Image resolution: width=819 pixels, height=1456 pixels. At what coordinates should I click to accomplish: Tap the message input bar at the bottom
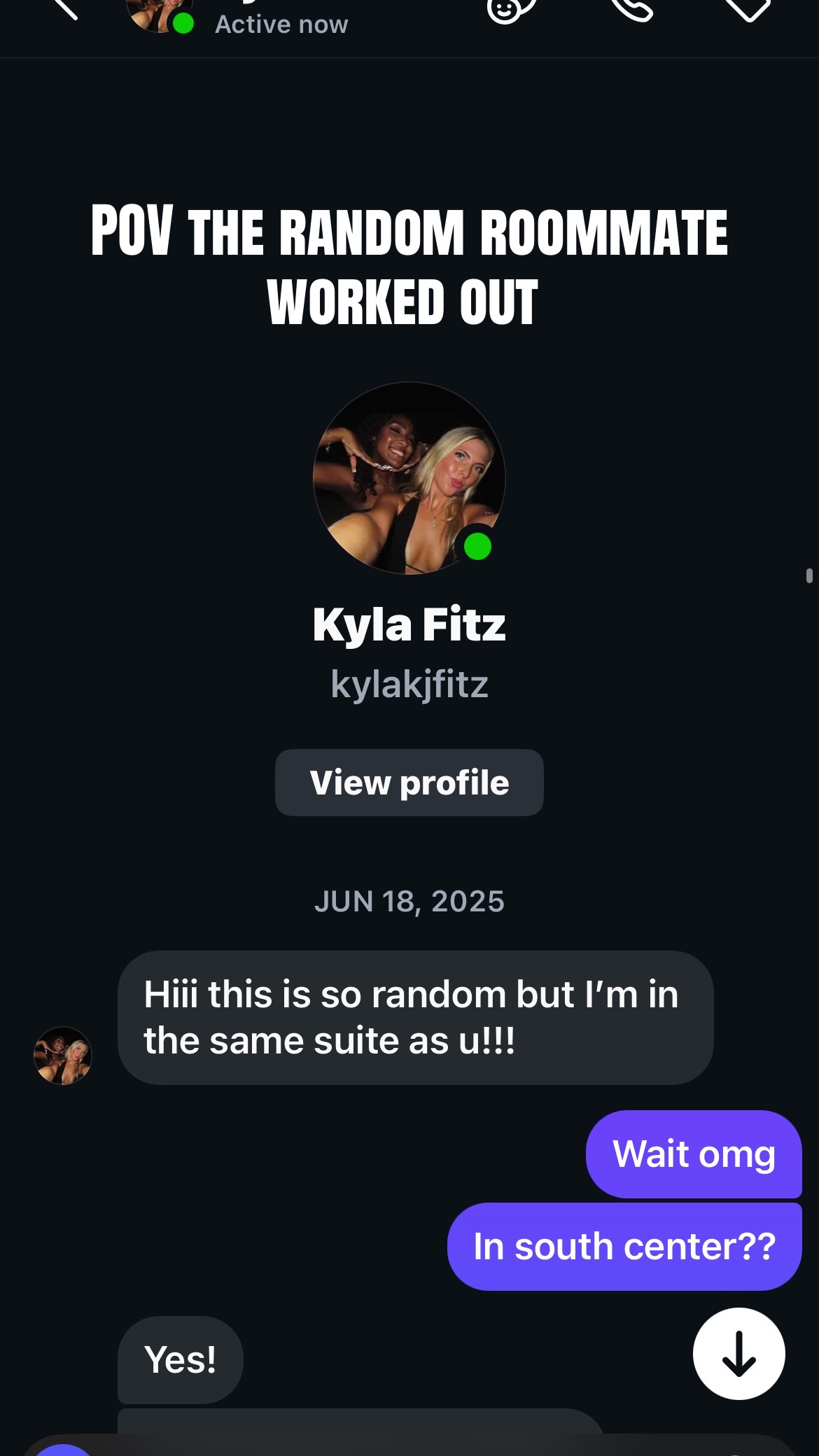click(409, 1445)
